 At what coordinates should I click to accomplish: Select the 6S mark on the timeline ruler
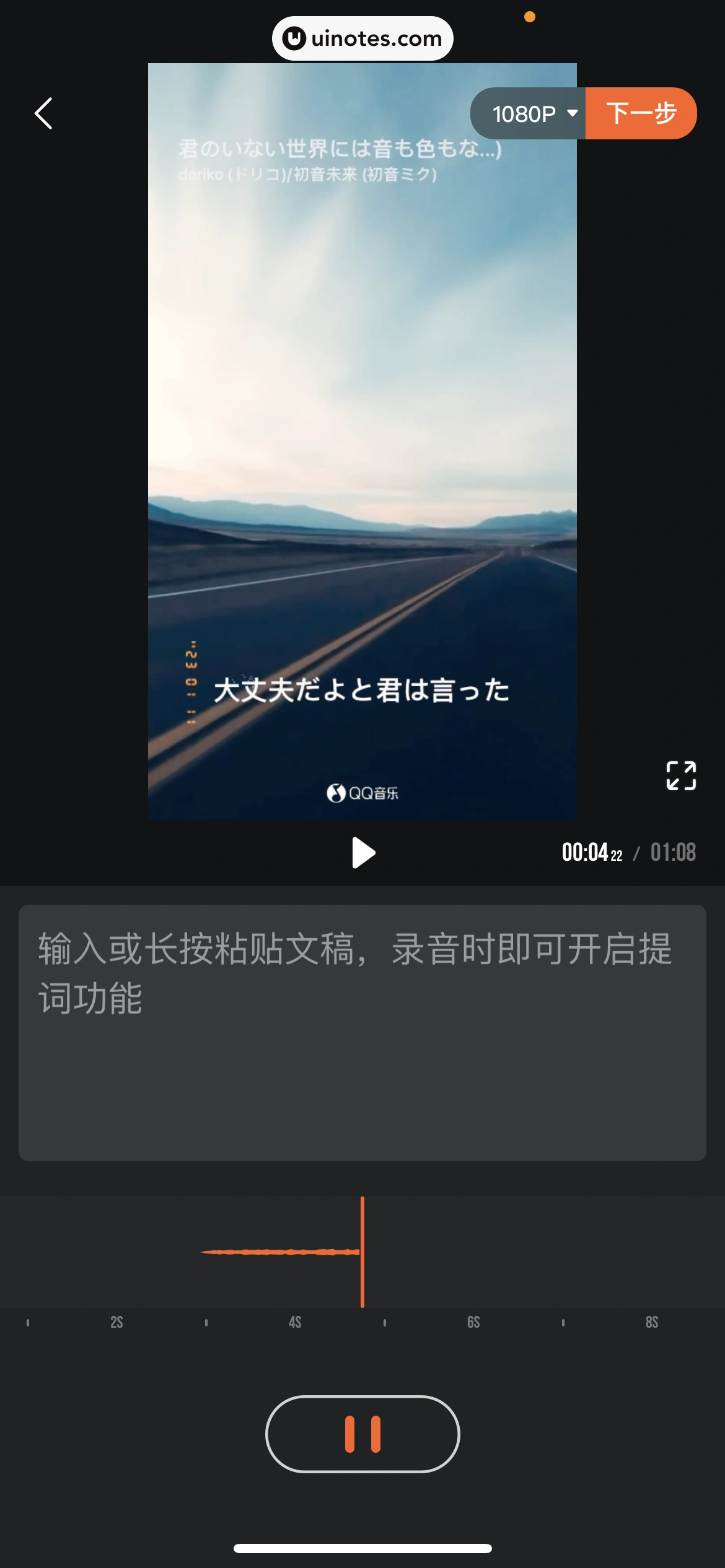[473, 1322]
